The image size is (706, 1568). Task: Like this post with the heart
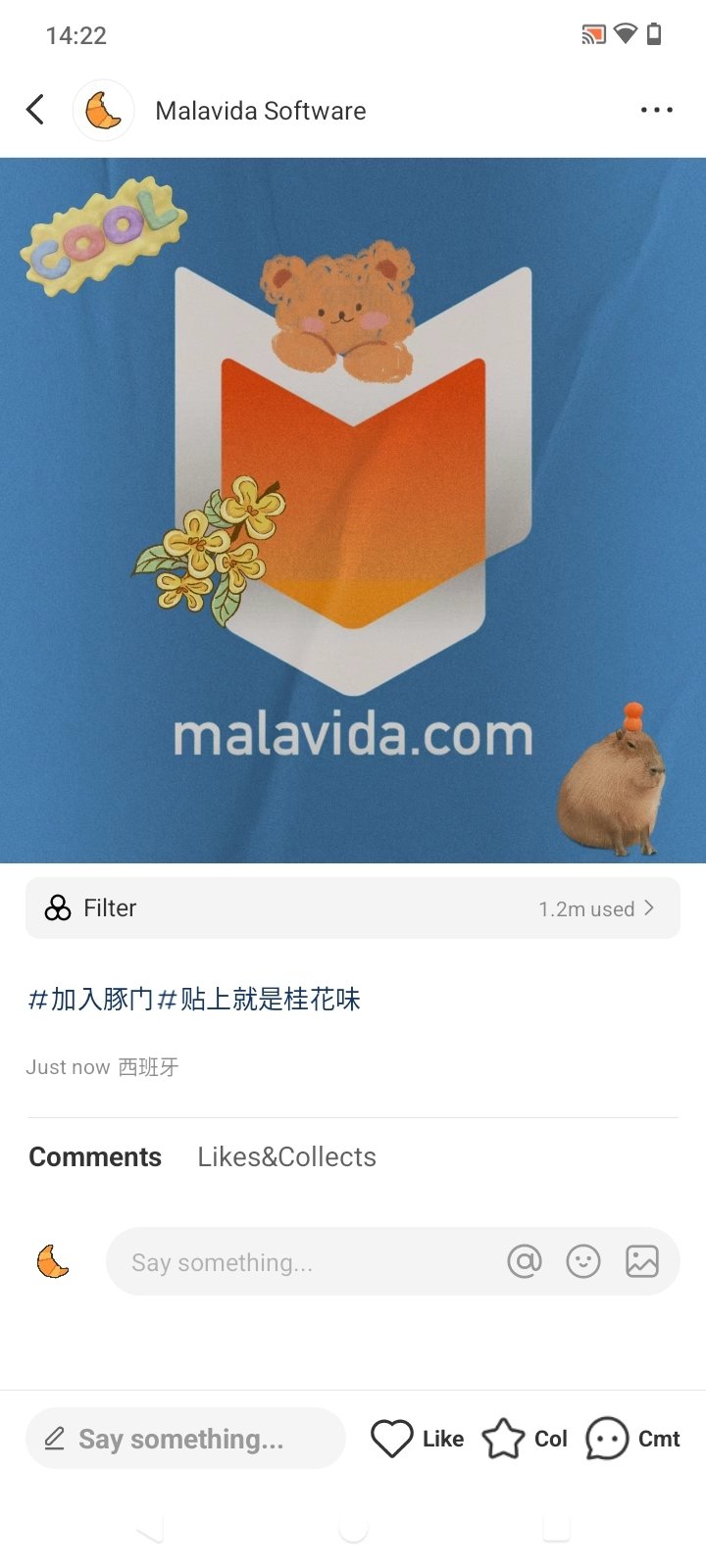(x=392, y=1439)
